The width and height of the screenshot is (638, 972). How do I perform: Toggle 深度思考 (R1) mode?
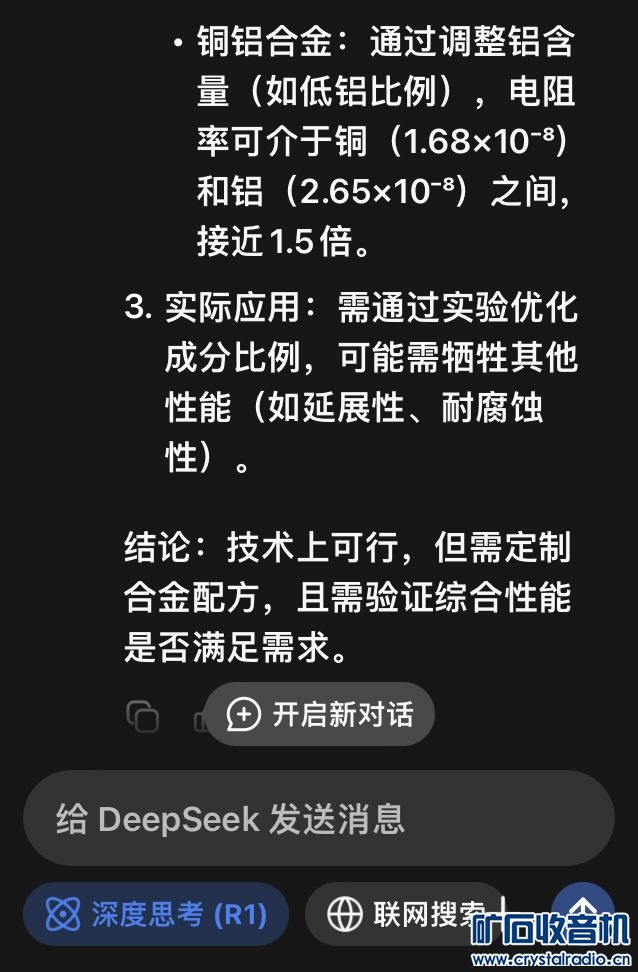click(156, 914)
